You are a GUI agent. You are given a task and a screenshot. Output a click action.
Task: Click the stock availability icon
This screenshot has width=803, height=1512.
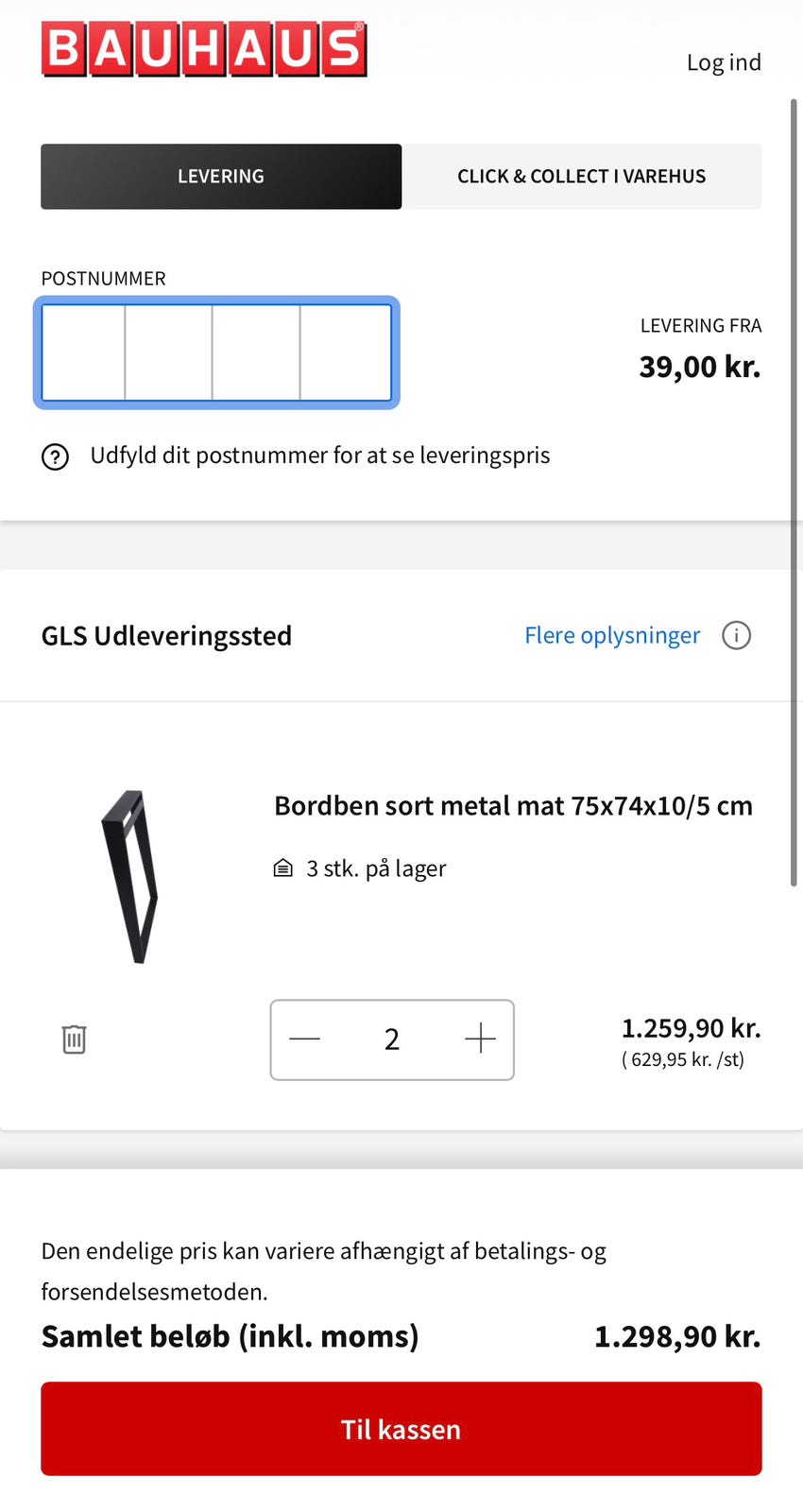(282, 867)
